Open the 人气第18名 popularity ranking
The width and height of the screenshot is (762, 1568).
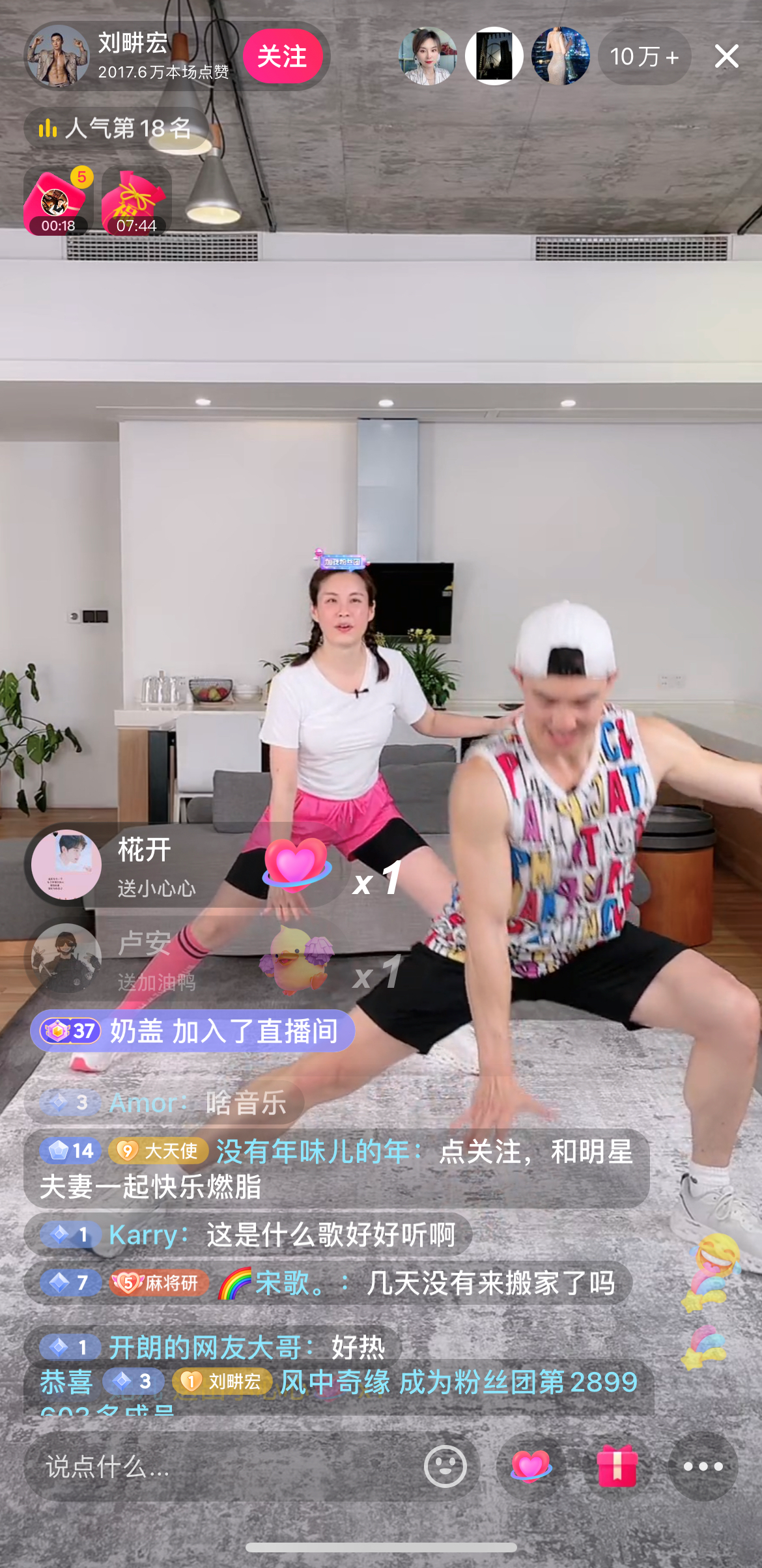[x=116, y=128]
